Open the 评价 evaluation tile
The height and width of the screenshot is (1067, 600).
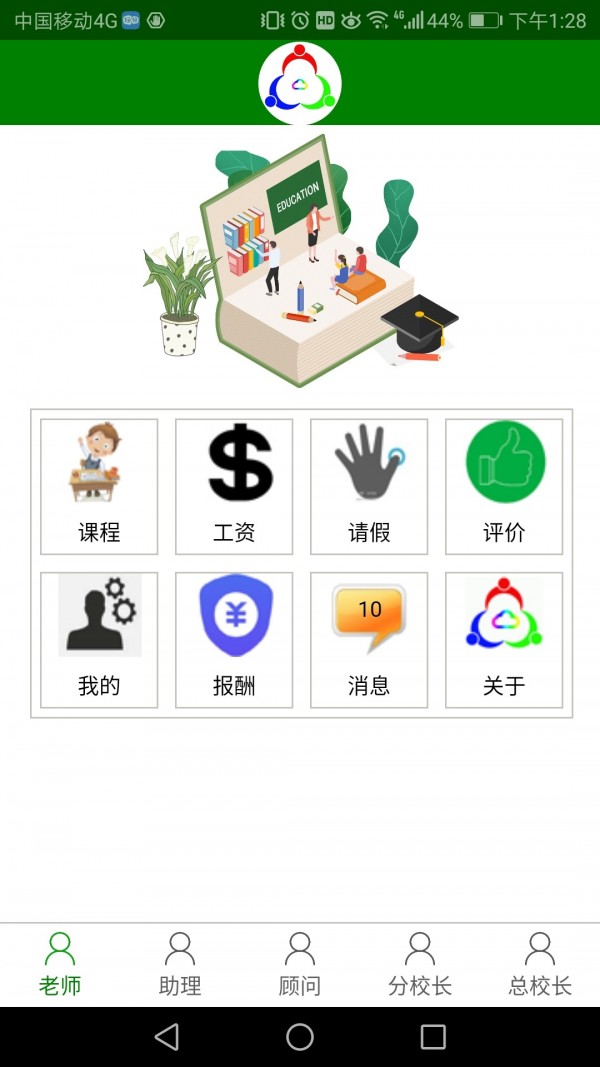click(x=504, y=486)
